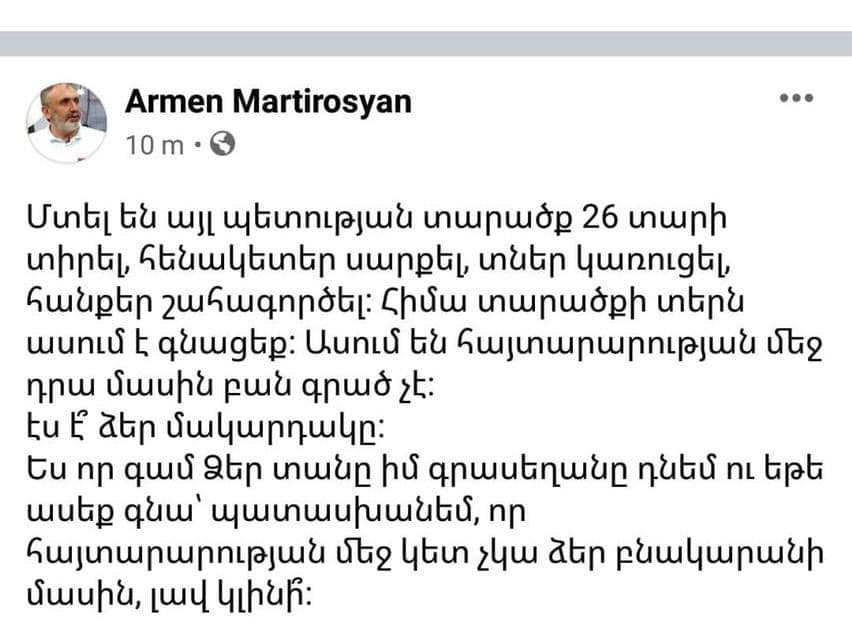Open Armen Martirosyan's profile picture
This screenshot has width=852, height=631.
pos(66,122)
